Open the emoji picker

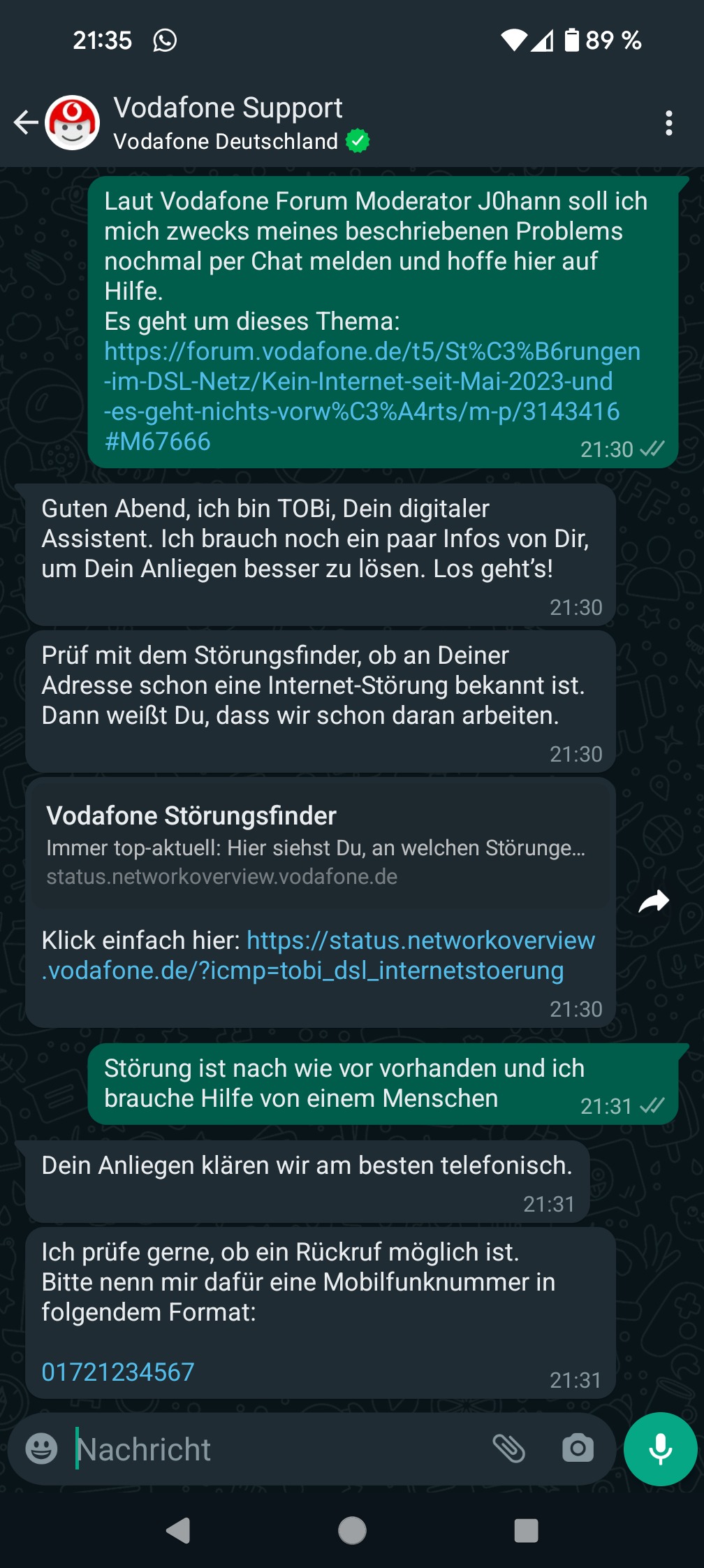[41, 1449]
